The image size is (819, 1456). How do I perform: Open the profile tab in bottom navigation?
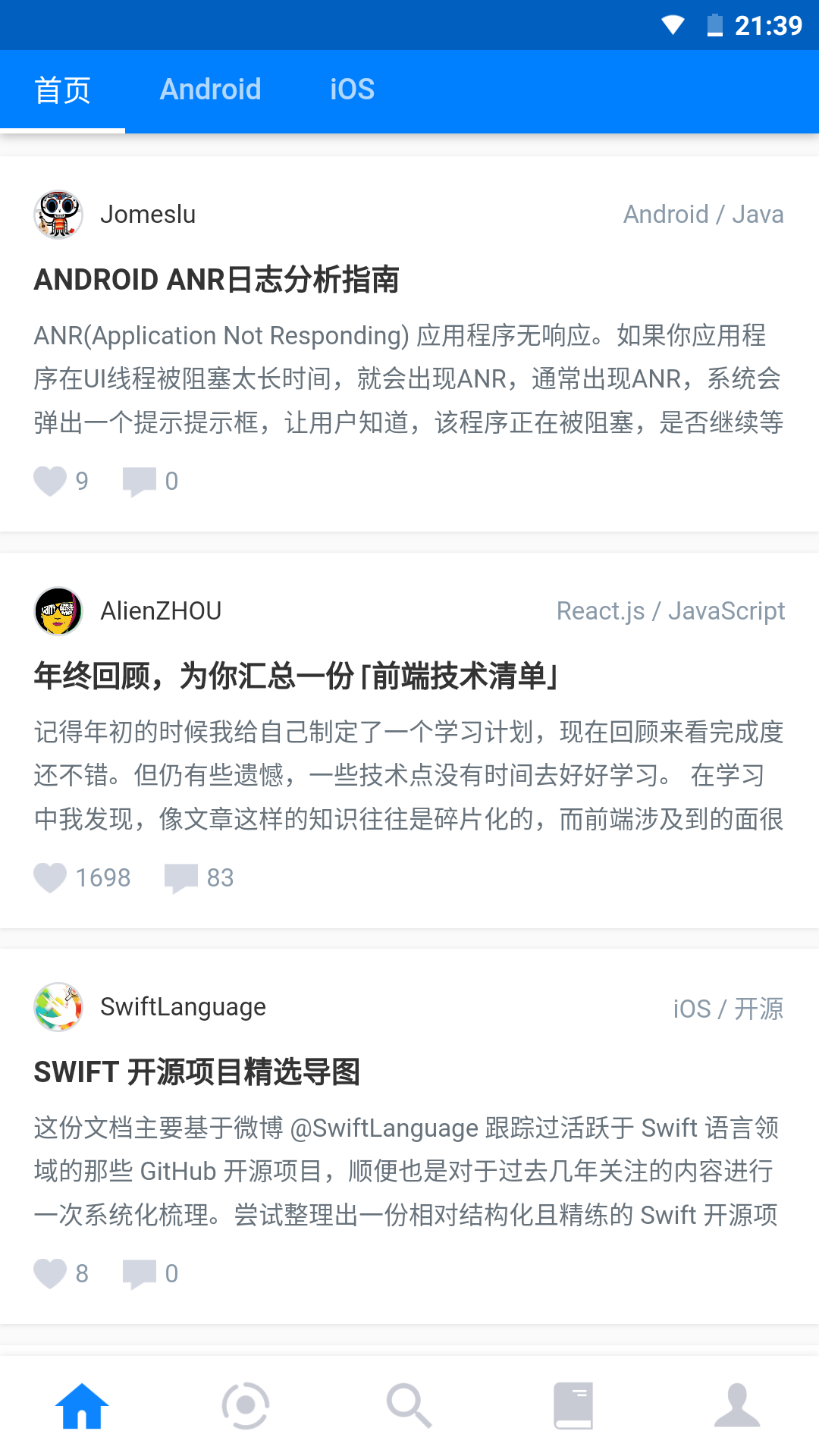[737, 1406]
